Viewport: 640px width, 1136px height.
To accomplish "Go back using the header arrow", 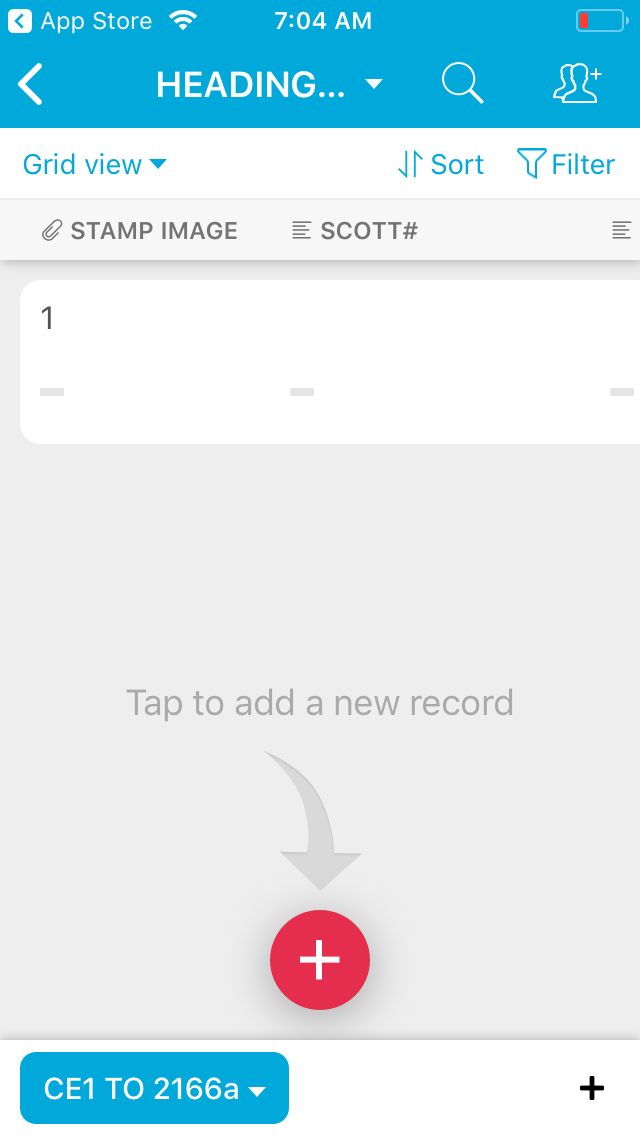I will [30, 84].
